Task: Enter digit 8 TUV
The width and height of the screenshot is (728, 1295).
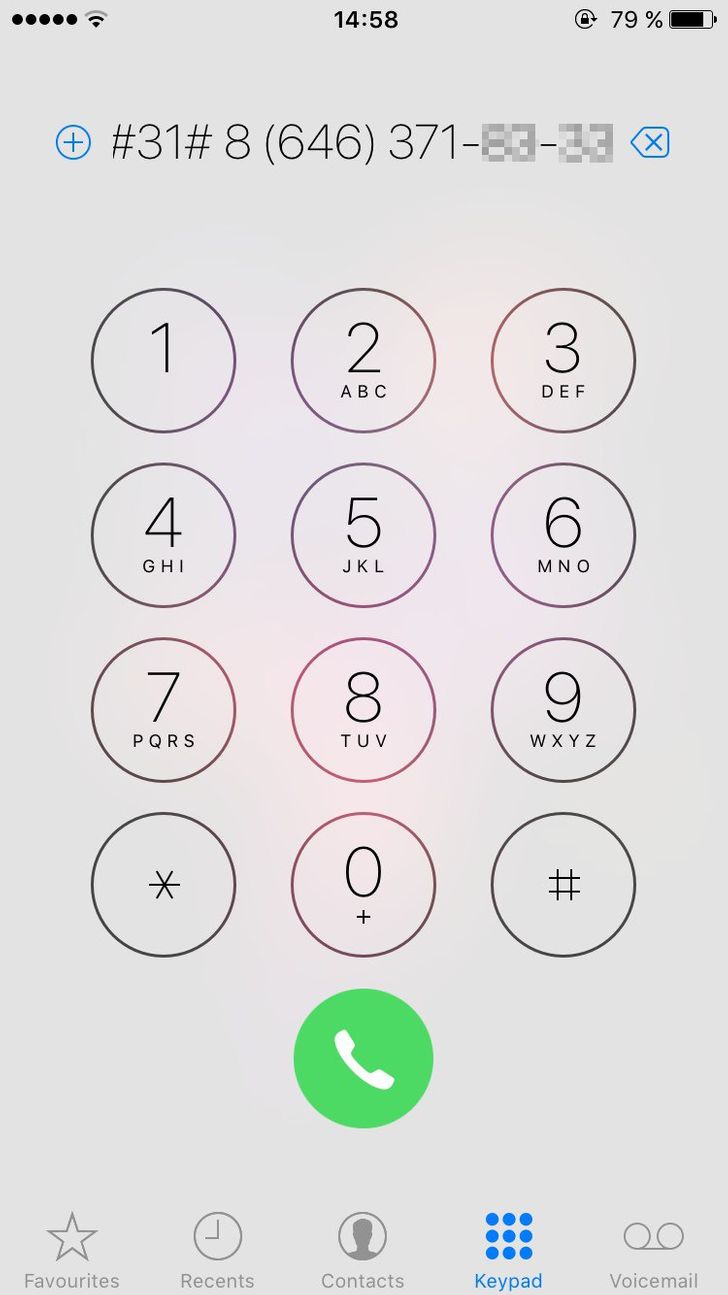Action: click(x=363, y=710)
